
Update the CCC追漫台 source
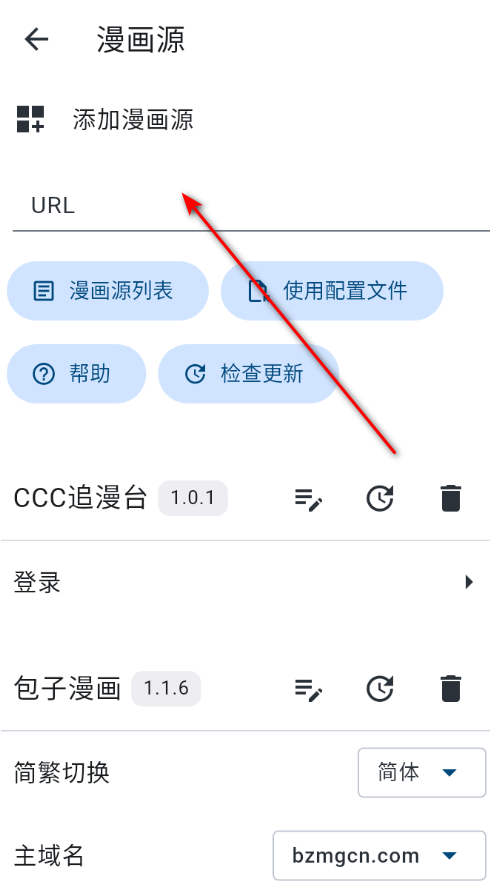pyautogui.click(x=380, y=499)
